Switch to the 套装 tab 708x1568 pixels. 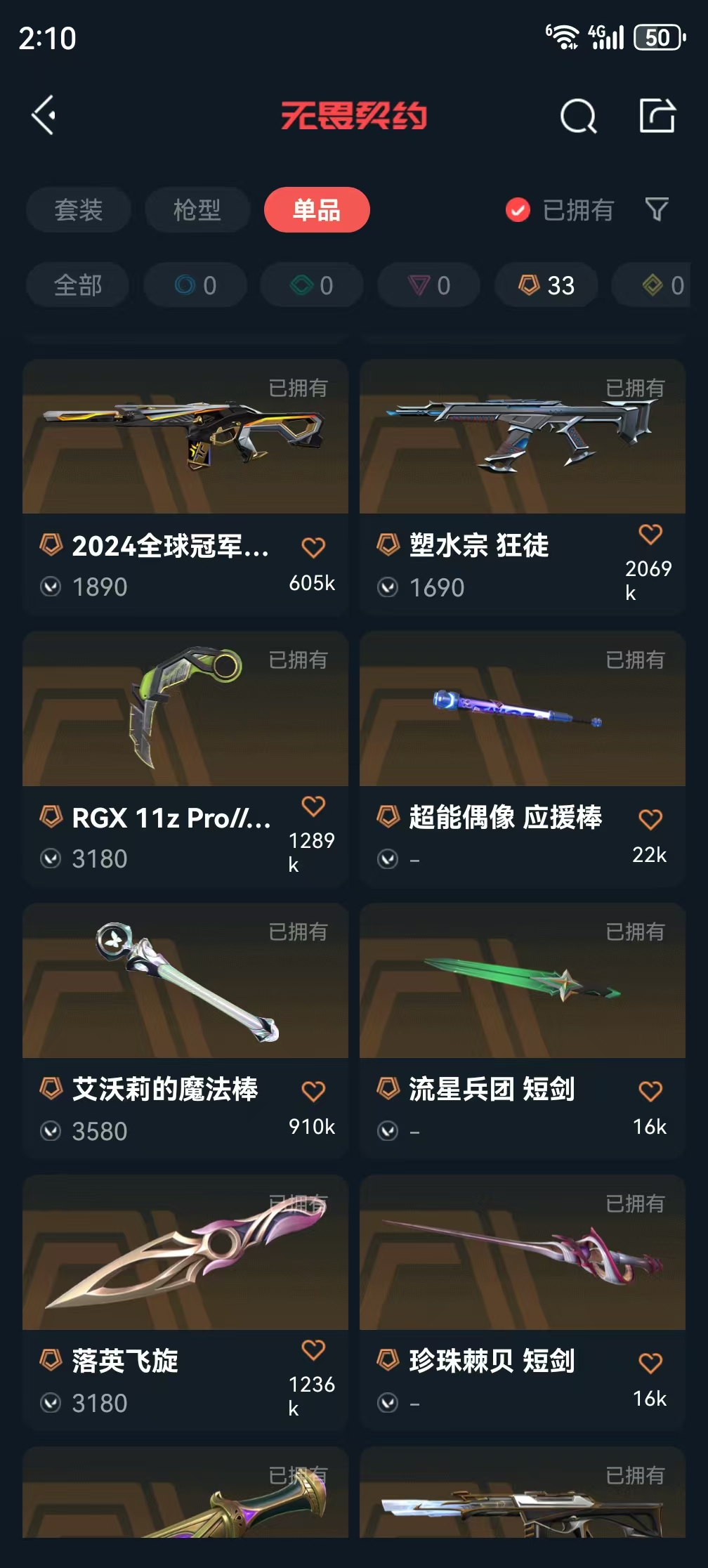click(x=79, y=210)
